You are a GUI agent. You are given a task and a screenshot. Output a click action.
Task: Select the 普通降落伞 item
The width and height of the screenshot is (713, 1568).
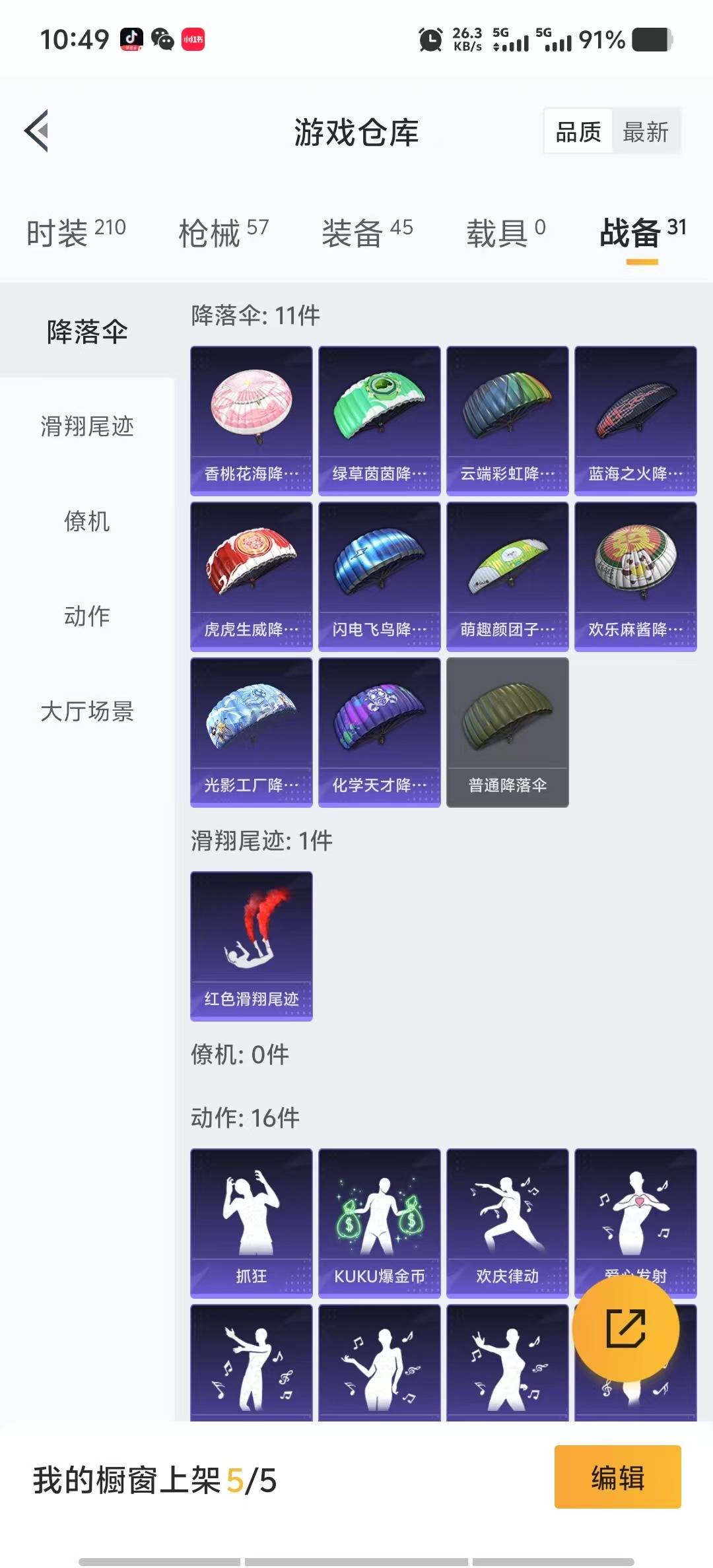pyautogui.click(x=508, y=732)
